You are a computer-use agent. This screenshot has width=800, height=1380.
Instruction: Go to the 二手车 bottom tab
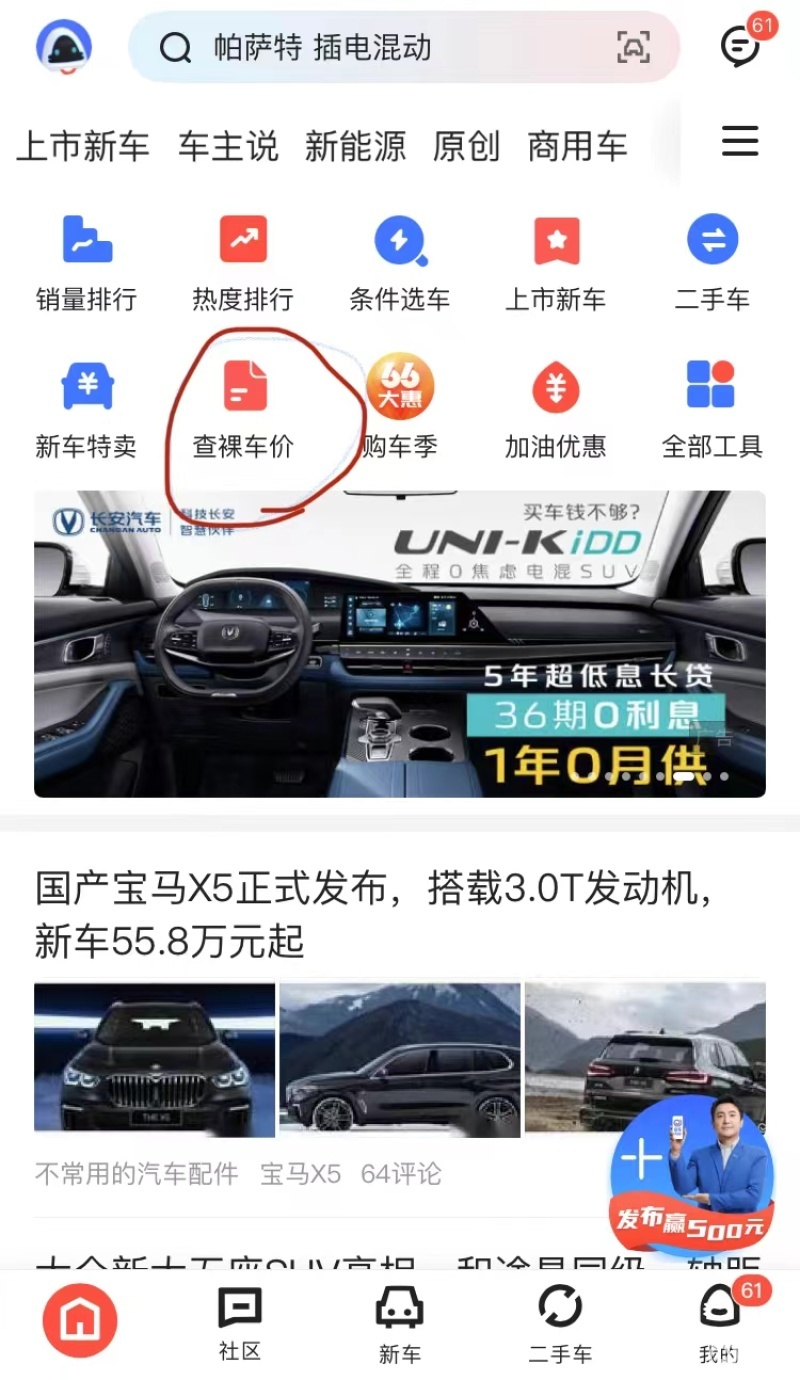pyautogui.click(x=560, y=1324)
